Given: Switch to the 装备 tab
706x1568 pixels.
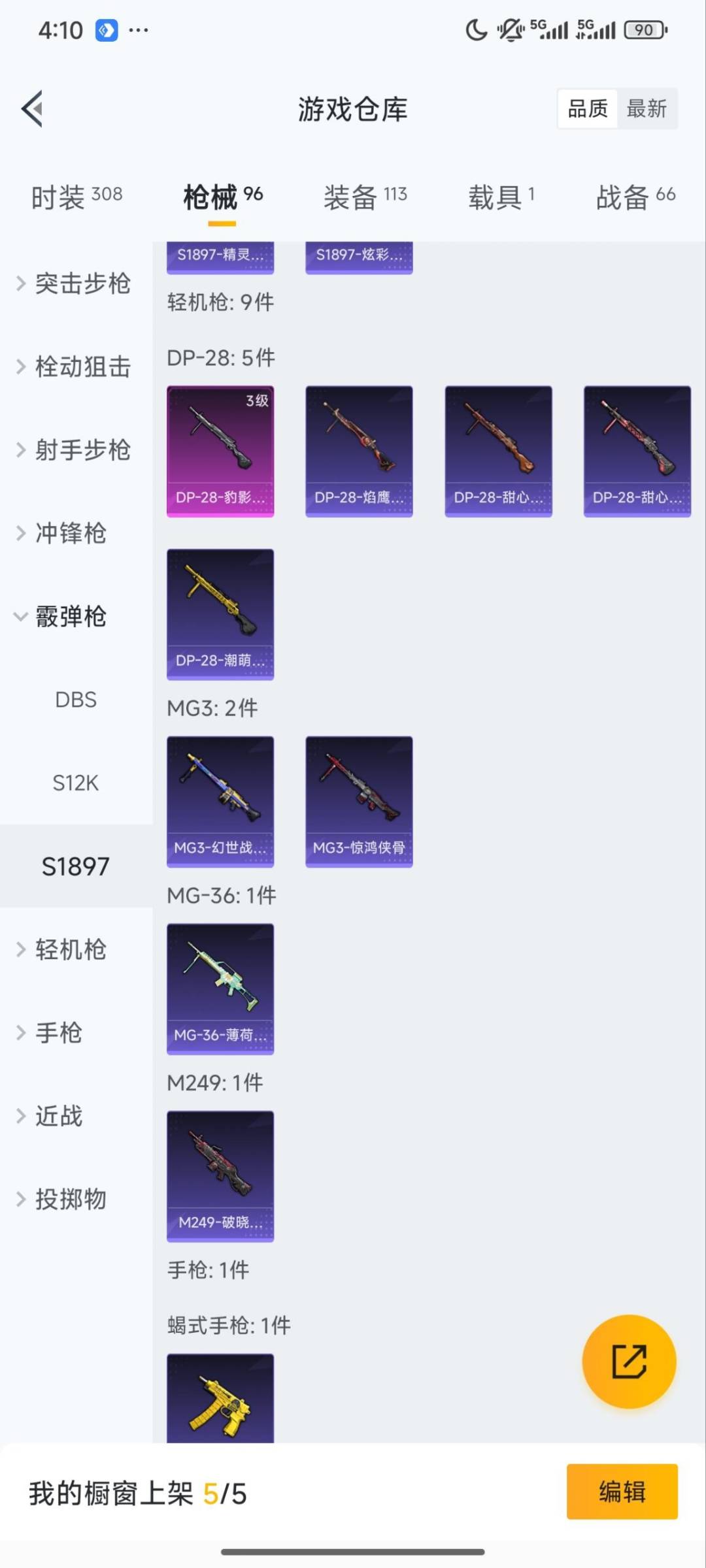Looking at the screenshot, I should (x=365, y=196).
